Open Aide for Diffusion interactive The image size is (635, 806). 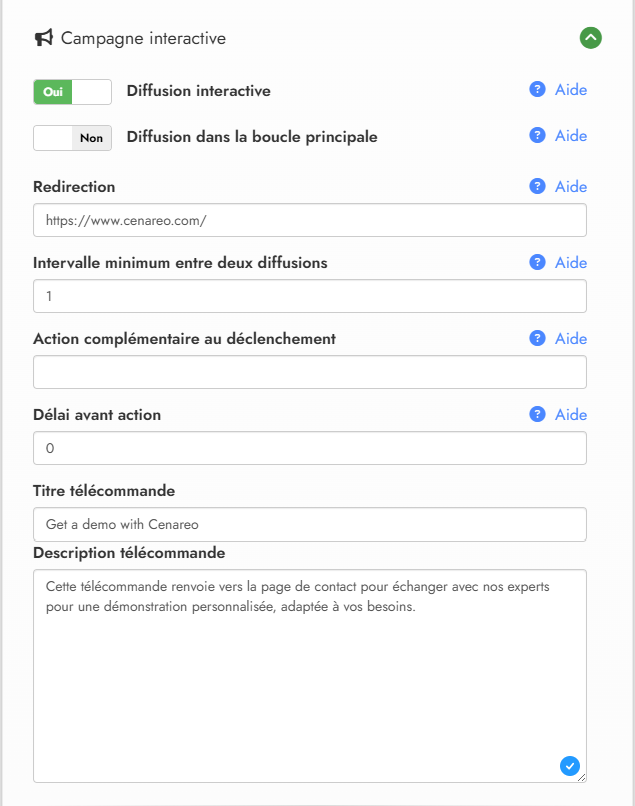(x=558, y=90)
